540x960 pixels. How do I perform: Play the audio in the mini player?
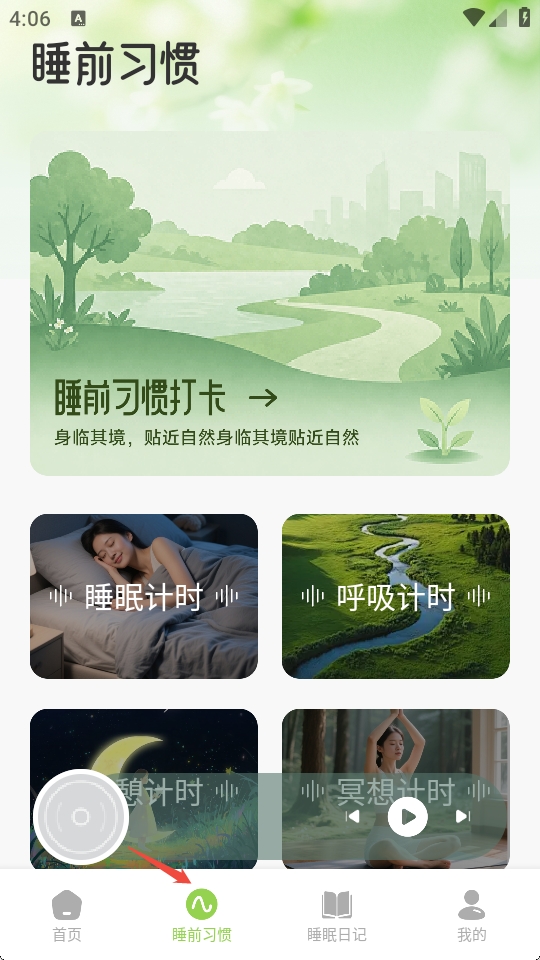pos(408,817)
